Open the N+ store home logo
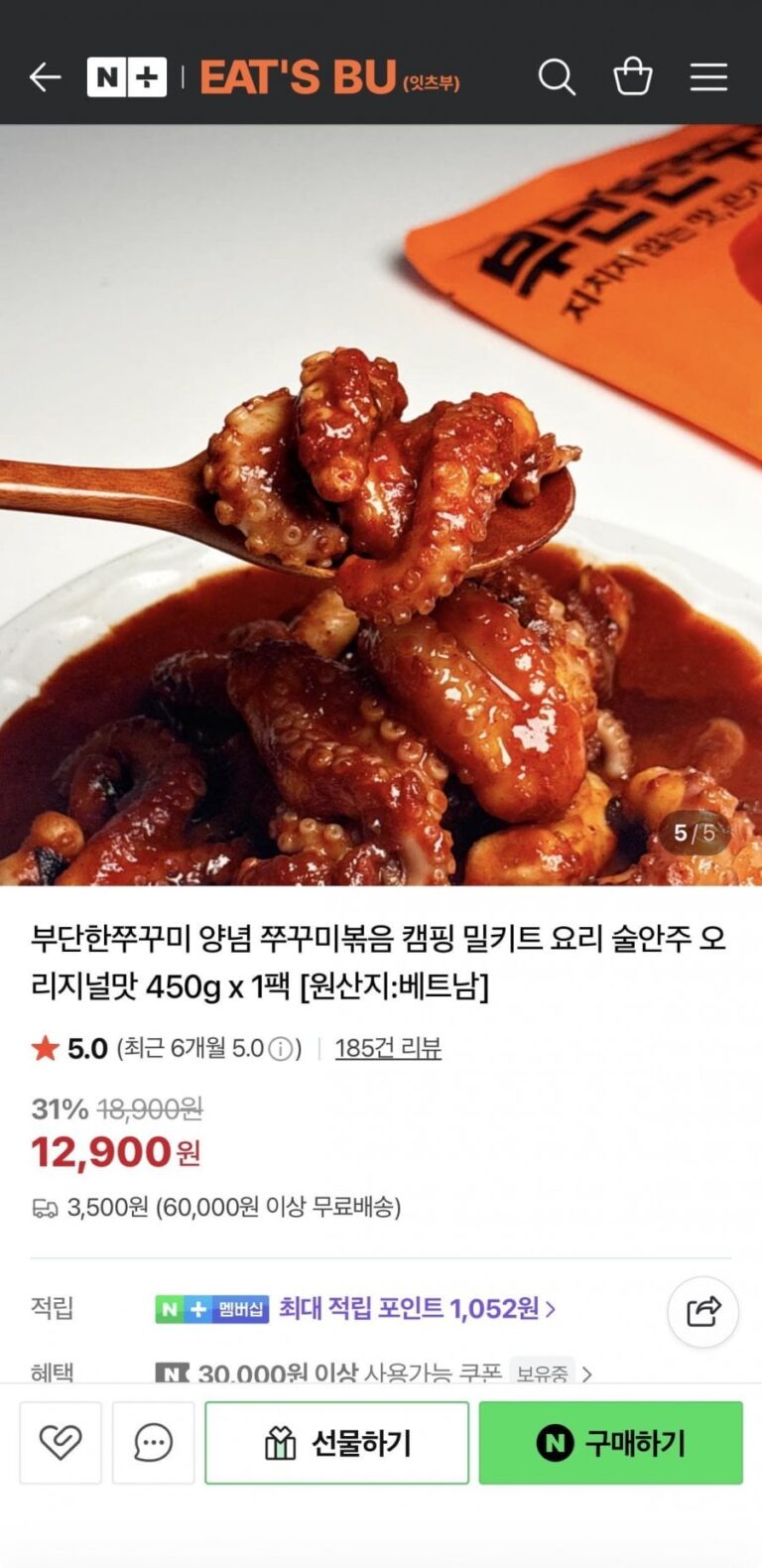Image resolution: width=762 pixels, height=1568 pixels. click(126, 76)
